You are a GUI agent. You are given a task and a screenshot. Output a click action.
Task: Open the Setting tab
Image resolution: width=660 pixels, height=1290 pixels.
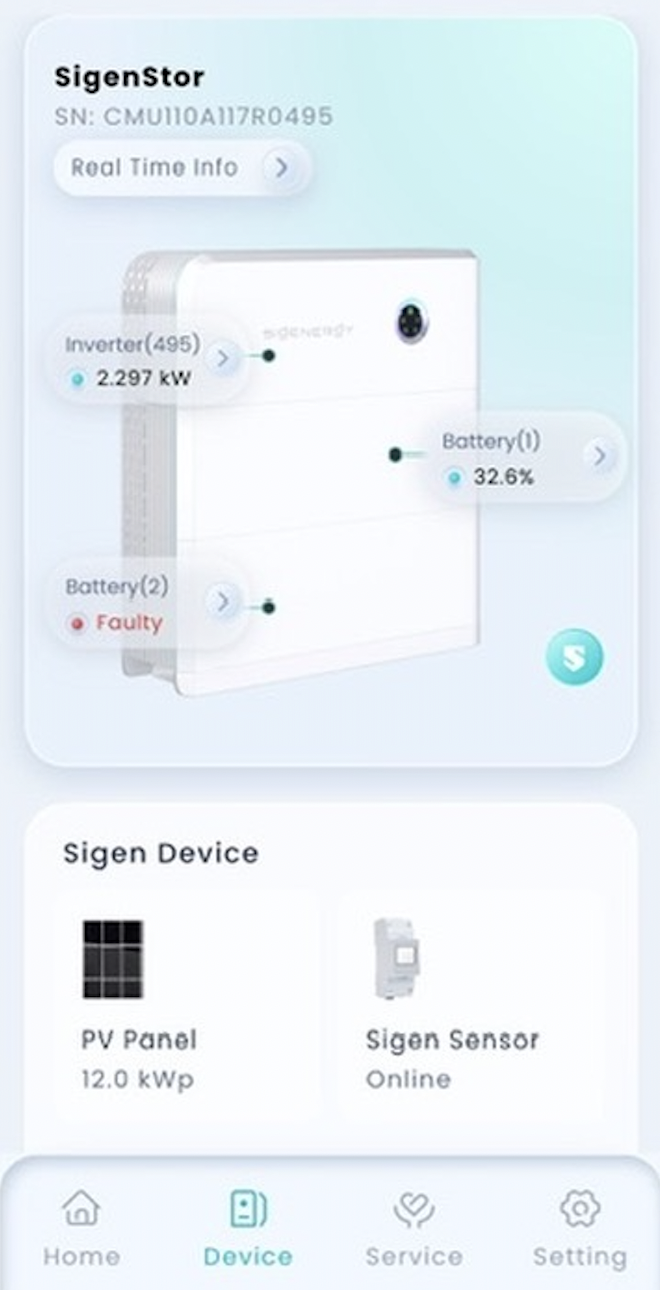(x=580, y=1228)
